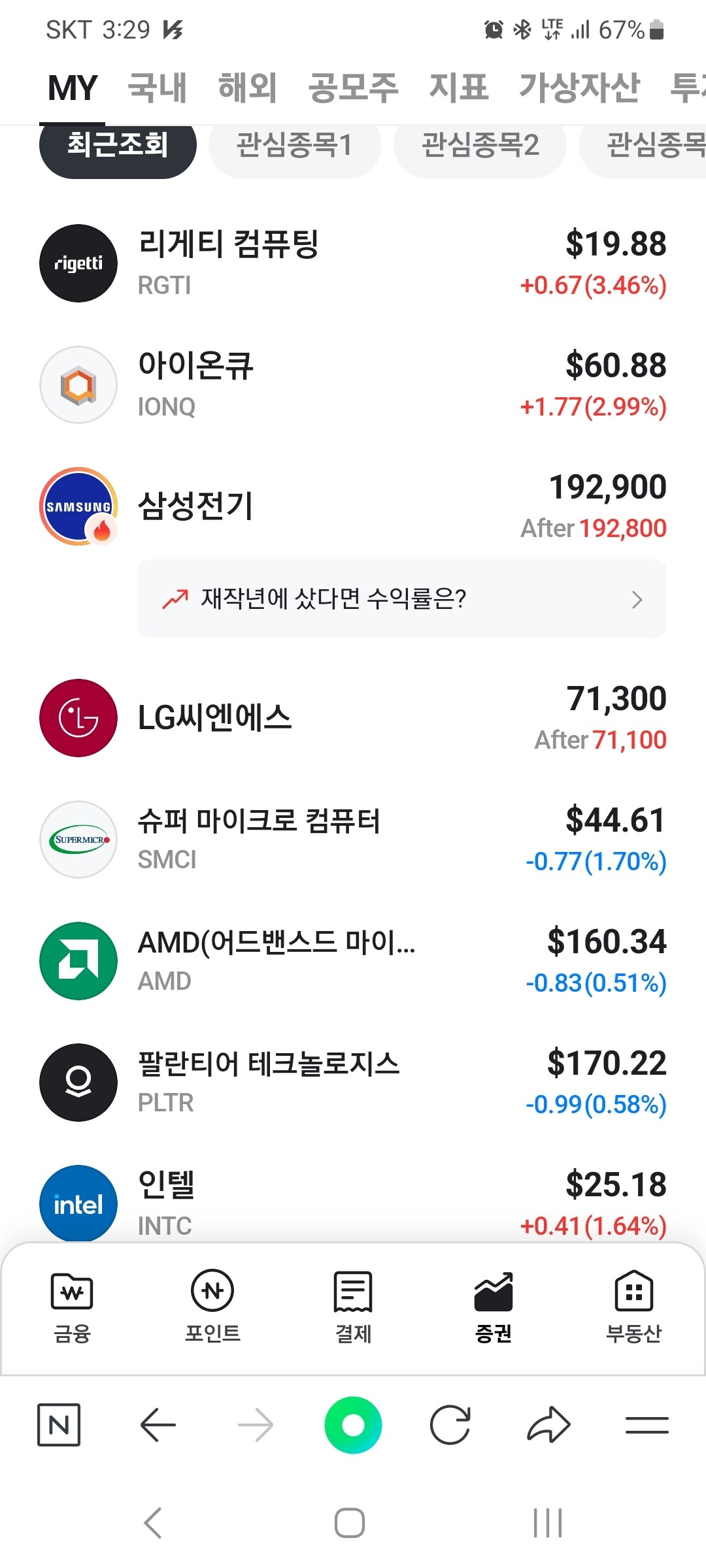Share this page using the share arrow
This screenshot has width=706, height=1568.
click(x=548, y=1425)
